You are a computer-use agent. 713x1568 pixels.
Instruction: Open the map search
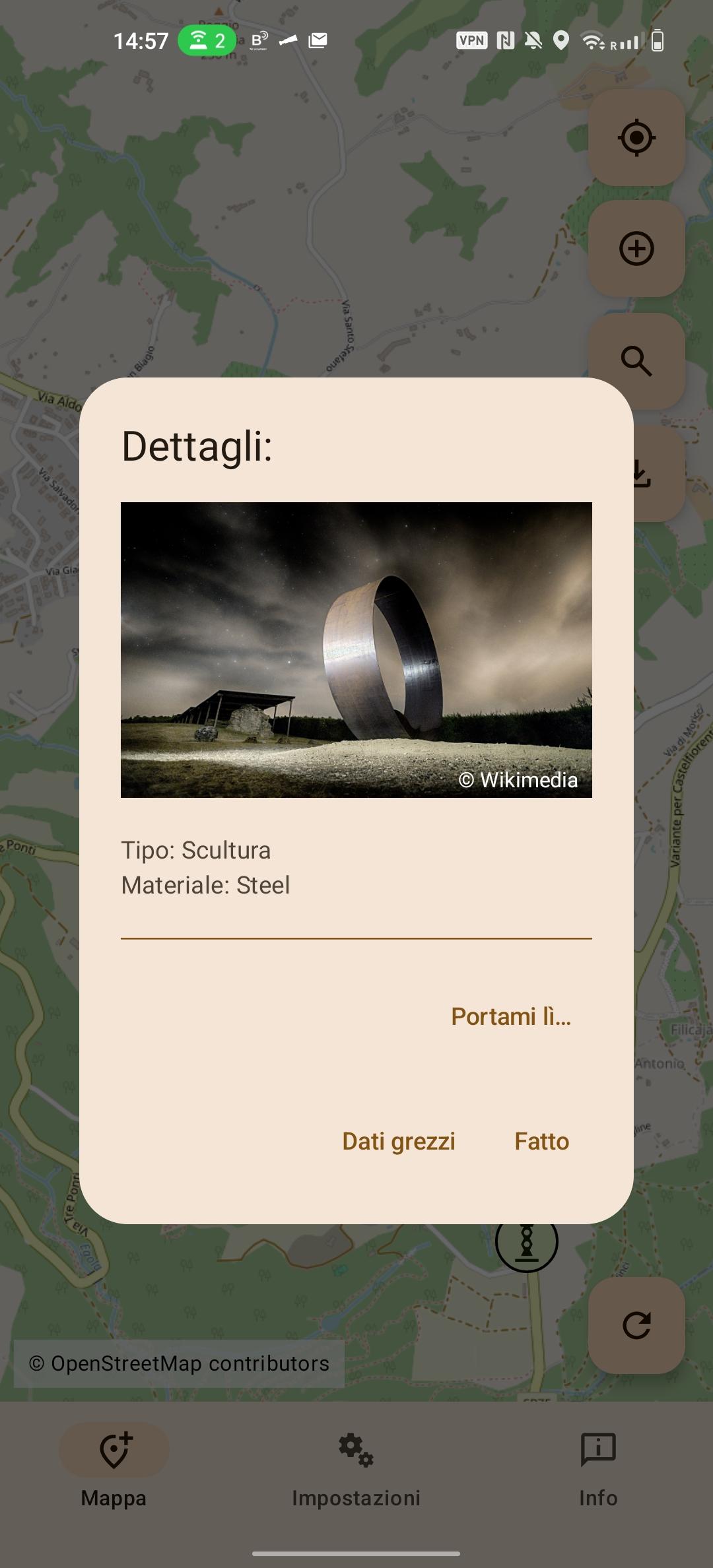(x=636, y=361)
